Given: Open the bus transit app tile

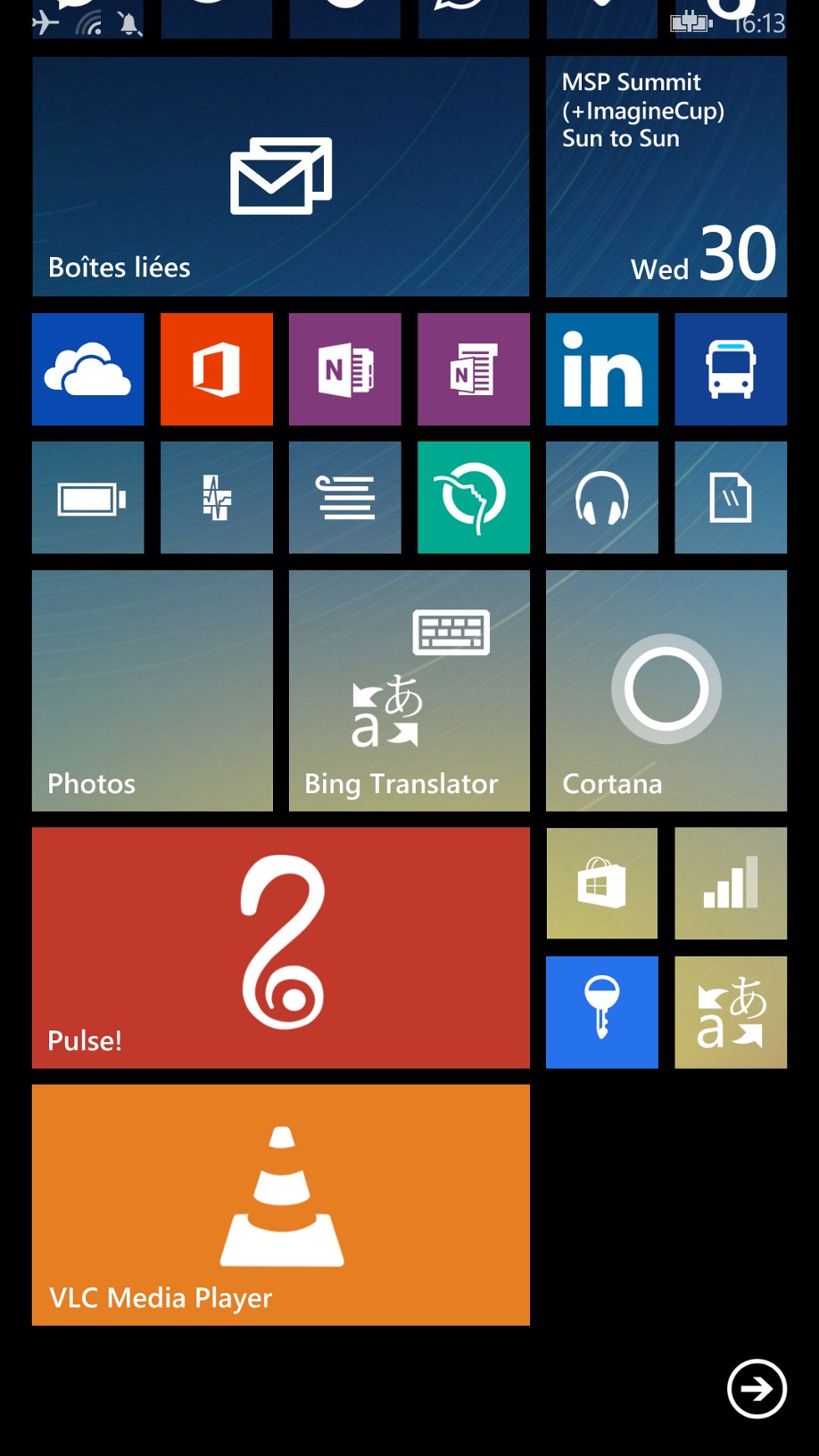Looking at the screenshot, I should pos(730,369).
